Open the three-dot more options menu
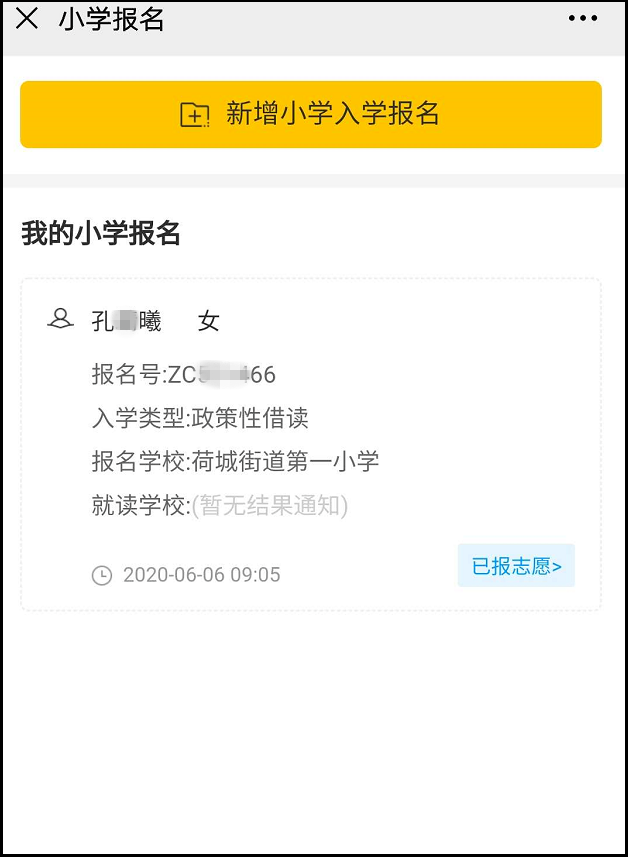The image size is (629, 858). click(582, 19)
